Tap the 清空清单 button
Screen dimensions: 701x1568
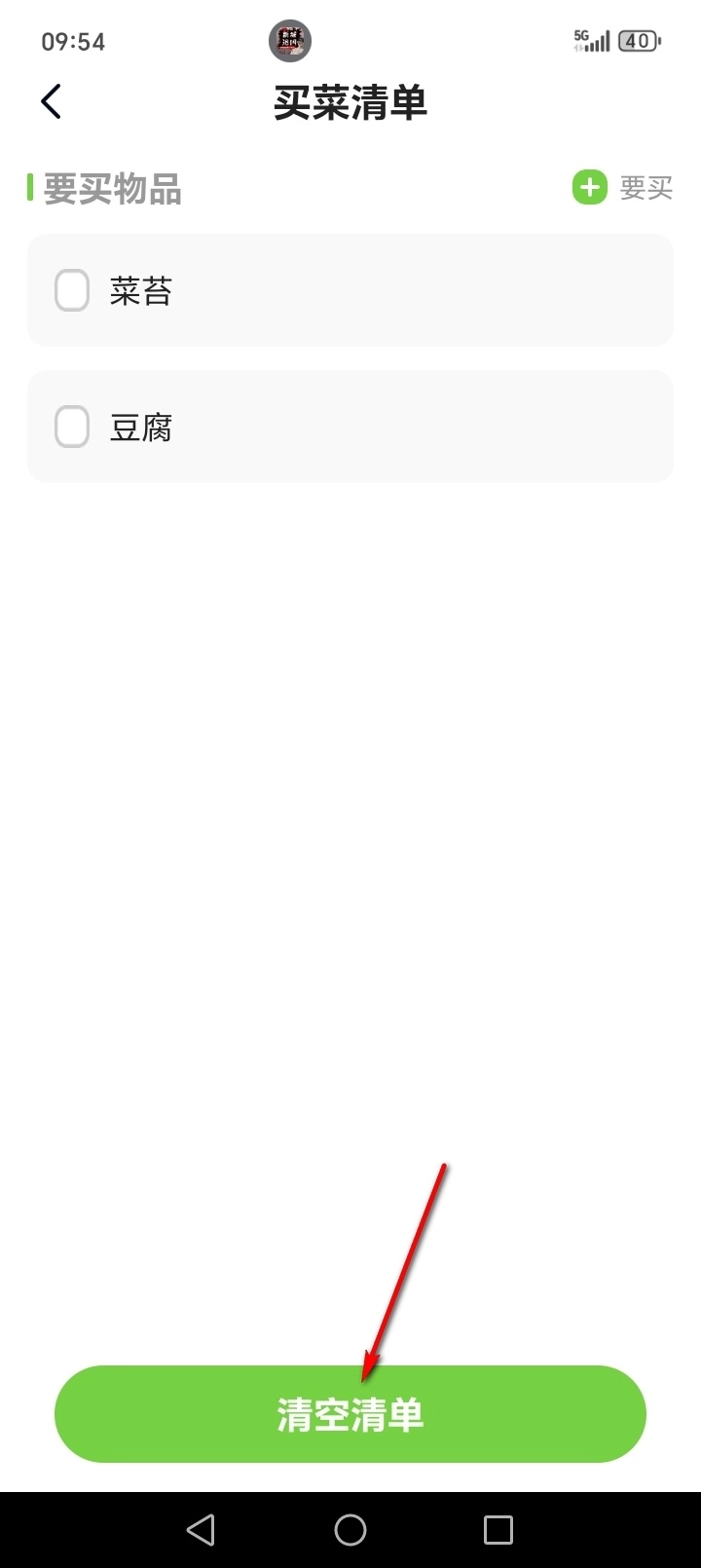pos(350,1414)
